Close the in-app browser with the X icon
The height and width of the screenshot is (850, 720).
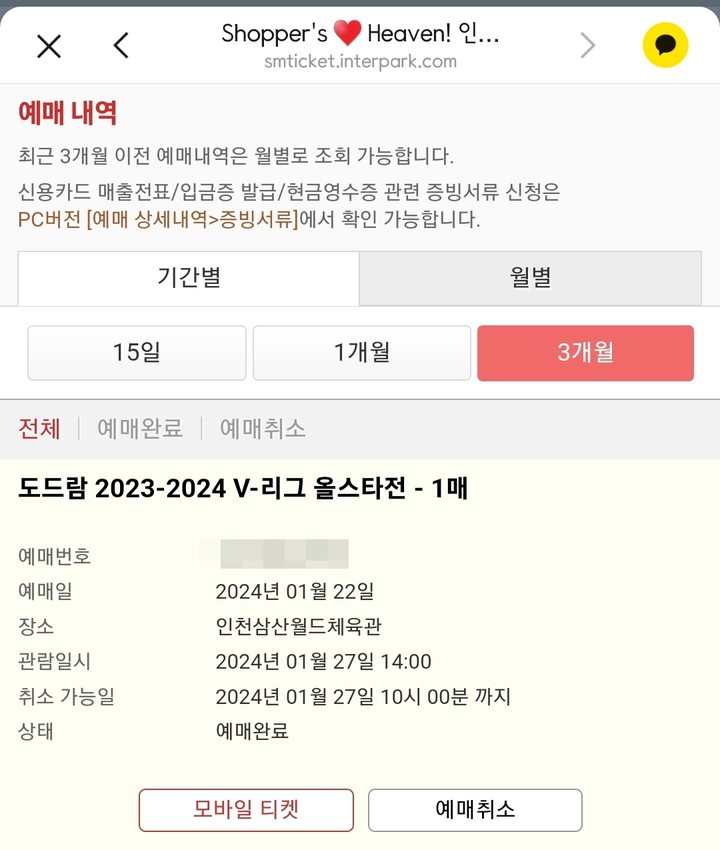[48, 45]
